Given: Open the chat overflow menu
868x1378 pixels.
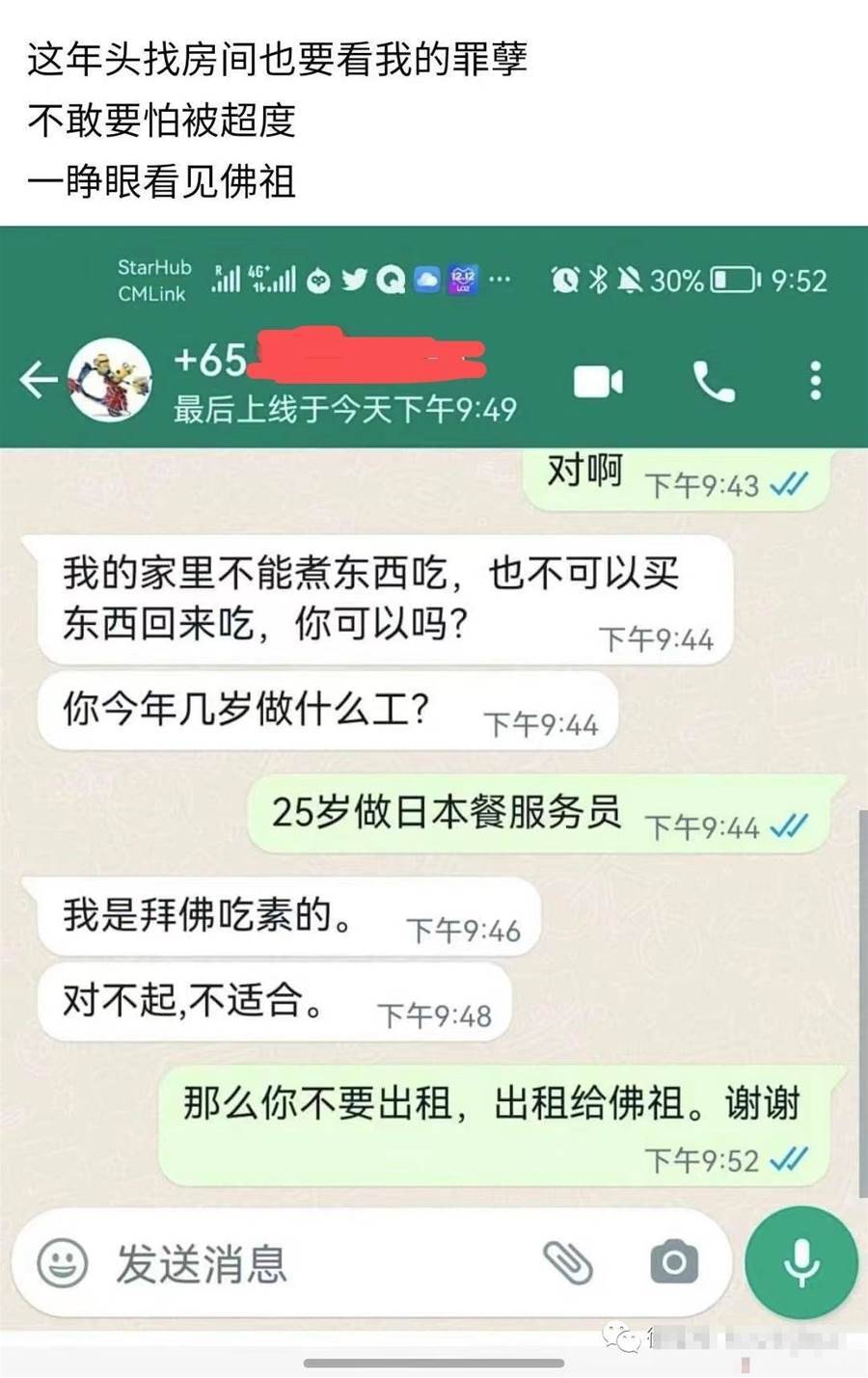Looking at the screenshot, I should coord(816,382).
